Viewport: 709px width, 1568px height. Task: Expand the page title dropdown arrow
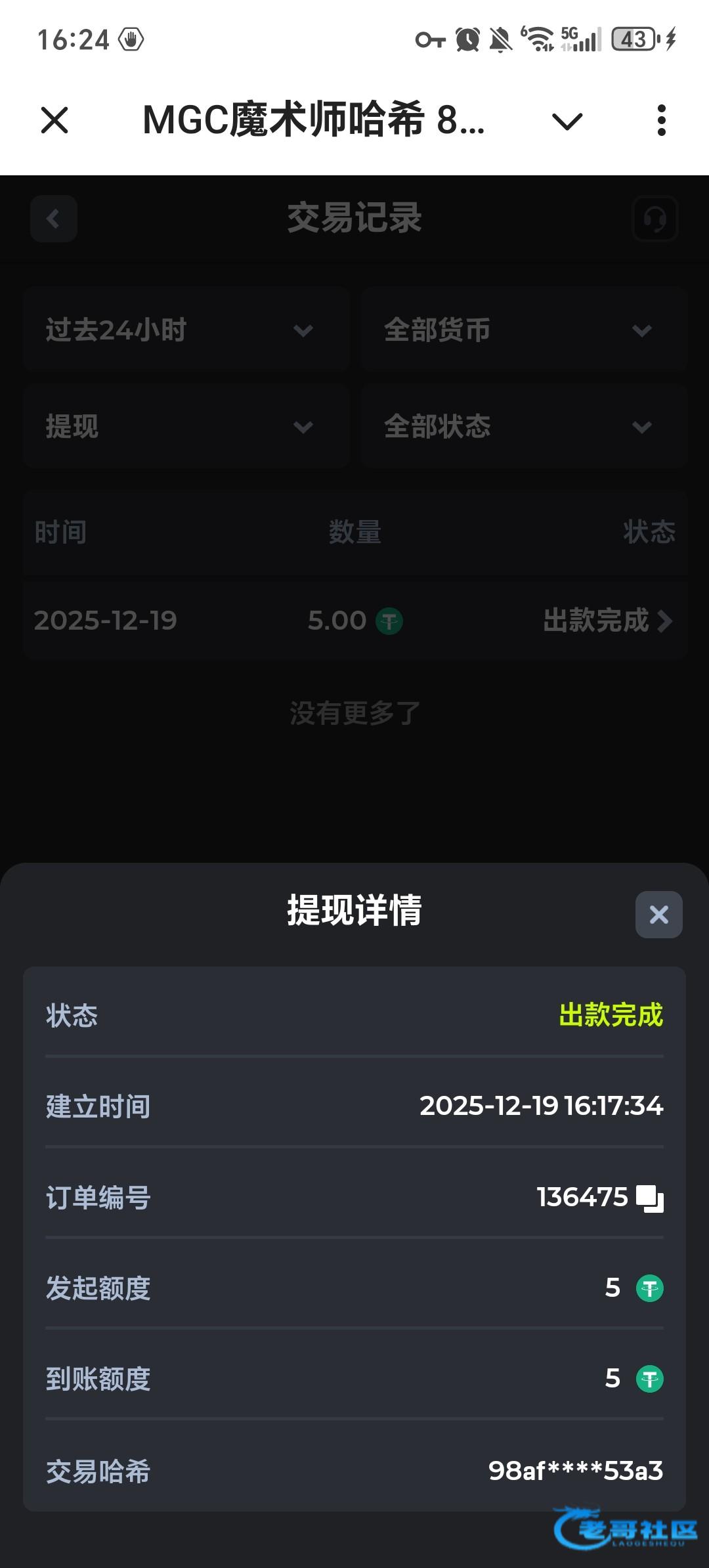tap(567, 121)
